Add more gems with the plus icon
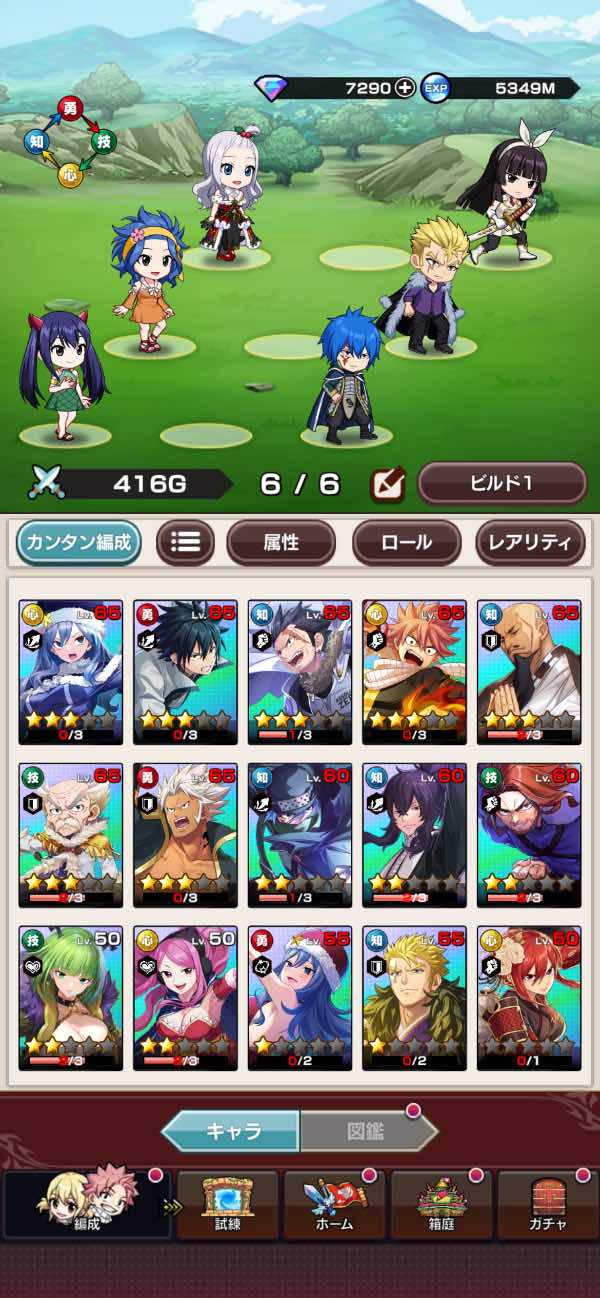Image resolution: width=600 pixels, height=1298 pixels. (404, 88)
